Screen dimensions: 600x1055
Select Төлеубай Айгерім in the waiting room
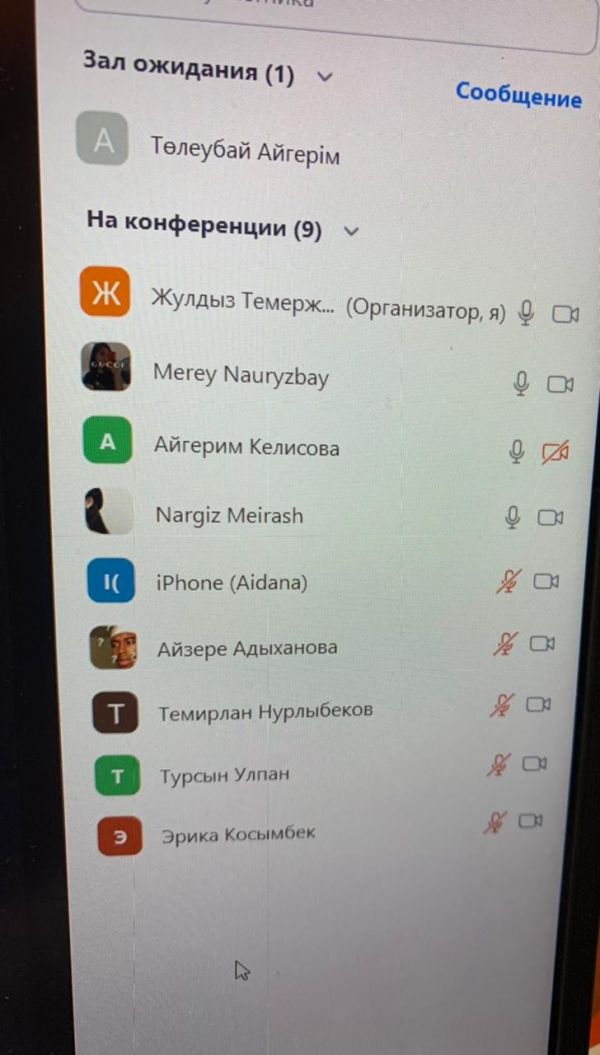click(245, 153)
